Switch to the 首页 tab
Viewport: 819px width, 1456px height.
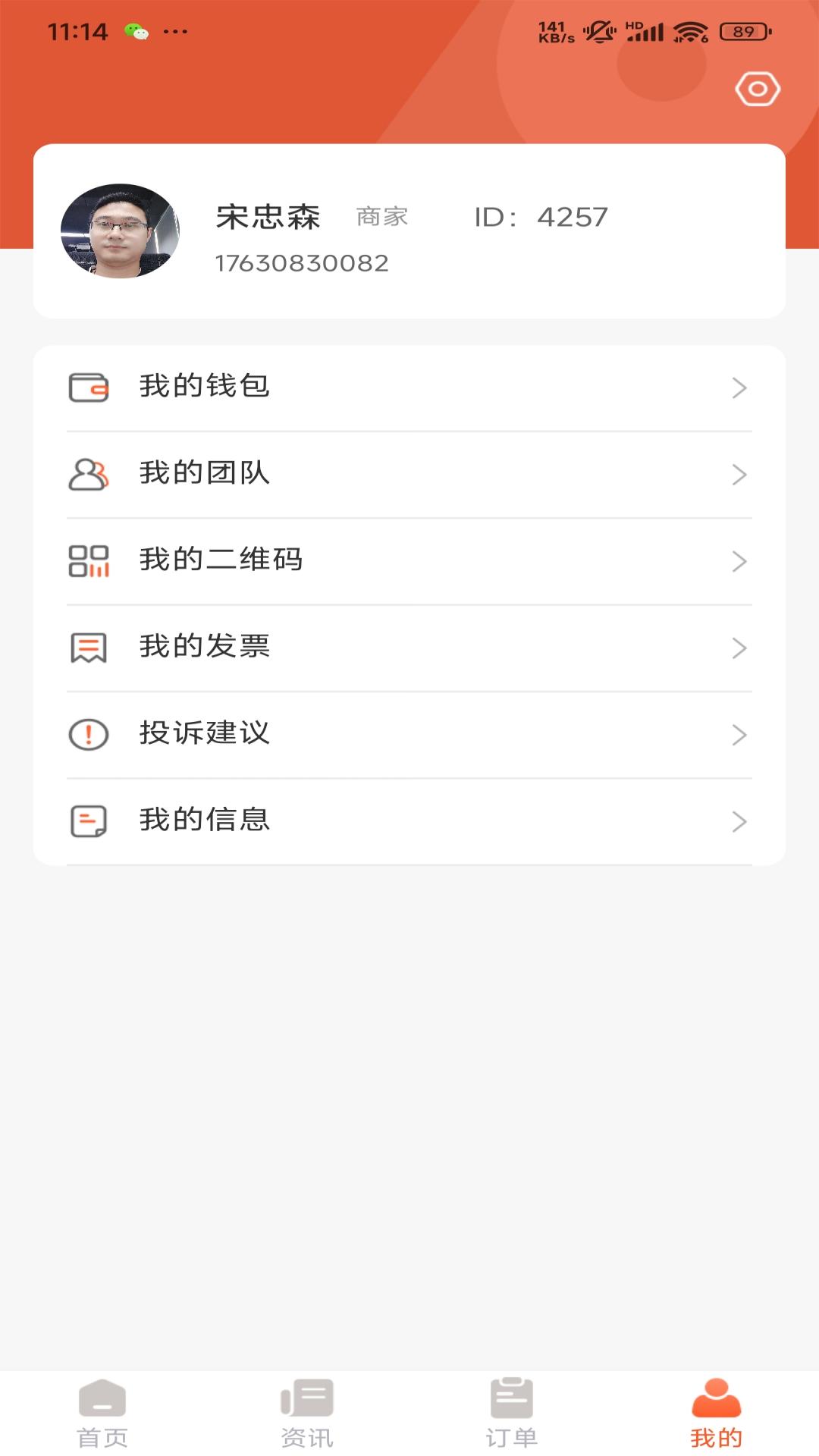pos(102,1414)
